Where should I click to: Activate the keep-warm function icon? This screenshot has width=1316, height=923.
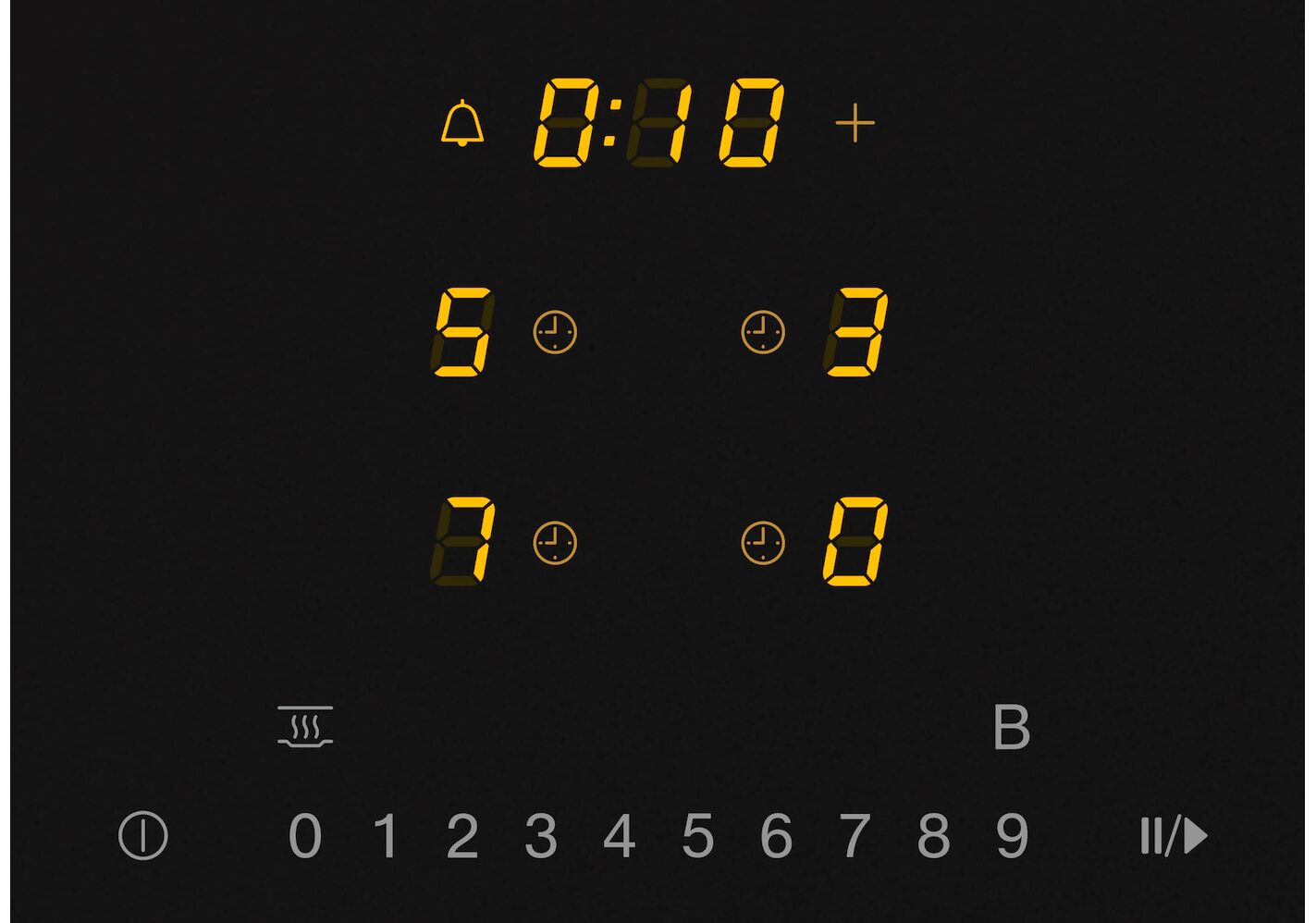click(x=305, y=727)
